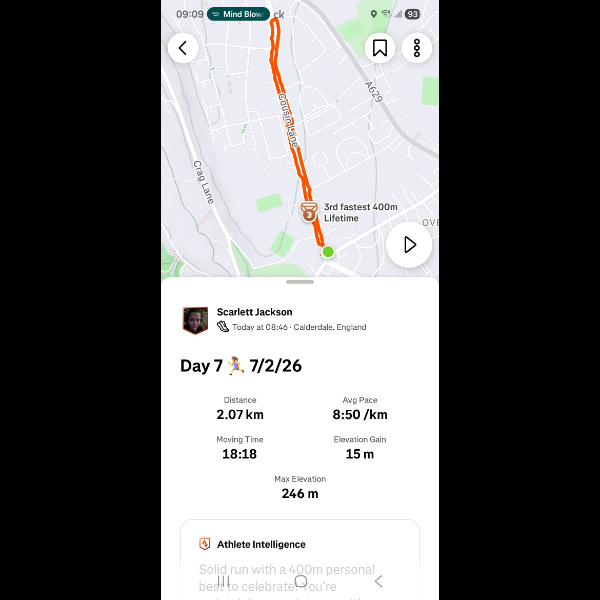Tap the system home button

click(x=300, y=581)
